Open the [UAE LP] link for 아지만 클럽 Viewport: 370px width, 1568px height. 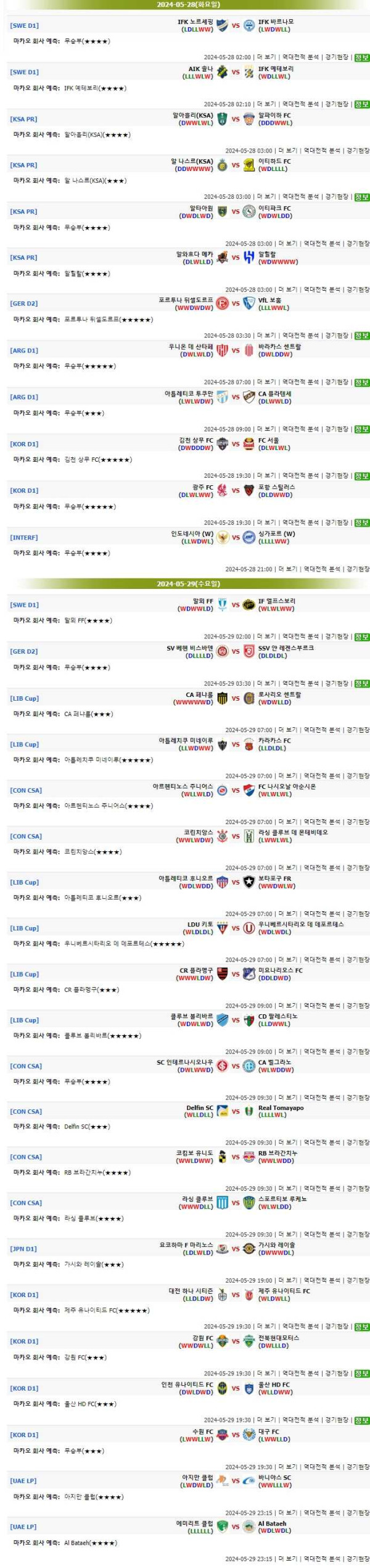coord(23,1481)
